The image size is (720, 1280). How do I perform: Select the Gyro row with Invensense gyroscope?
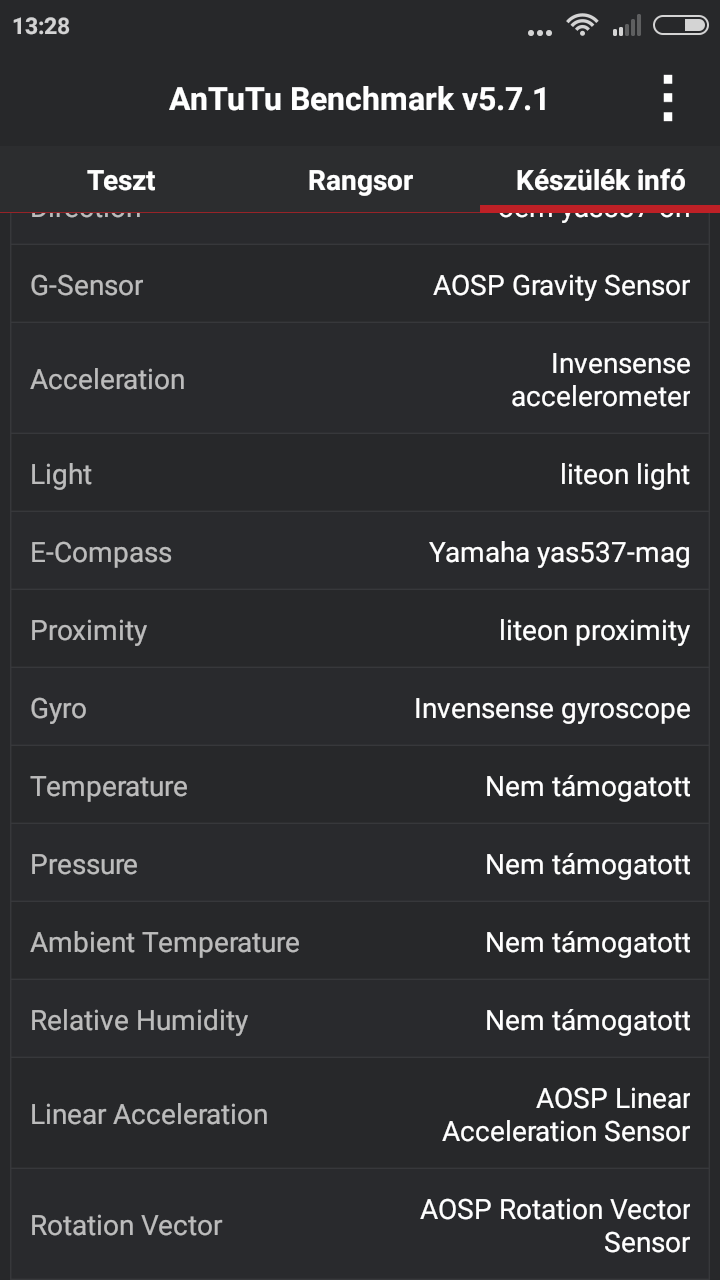360,707
